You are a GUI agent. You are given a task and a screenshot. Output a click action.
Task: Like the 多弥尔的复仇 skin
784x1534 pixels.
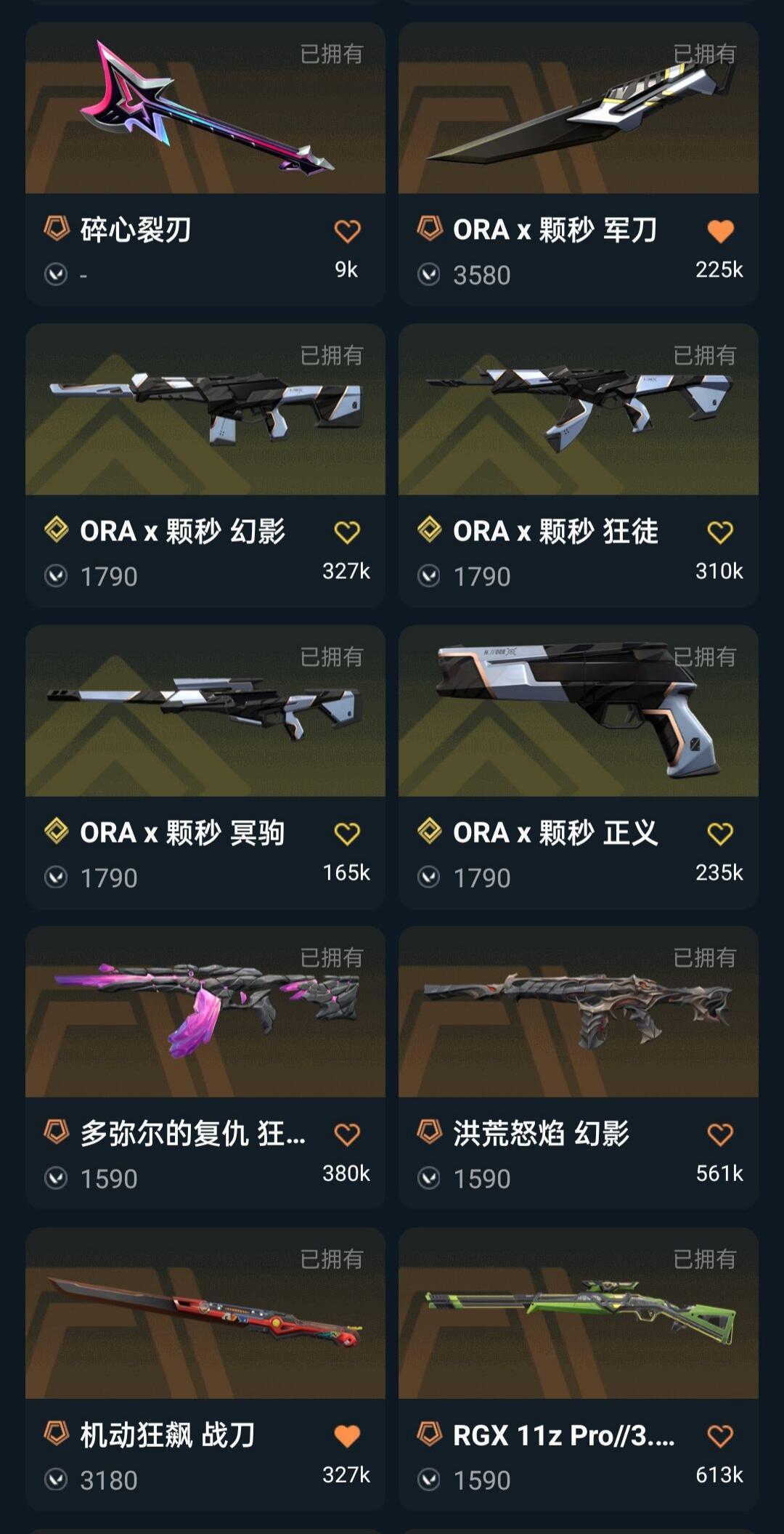click(347, 1135)
